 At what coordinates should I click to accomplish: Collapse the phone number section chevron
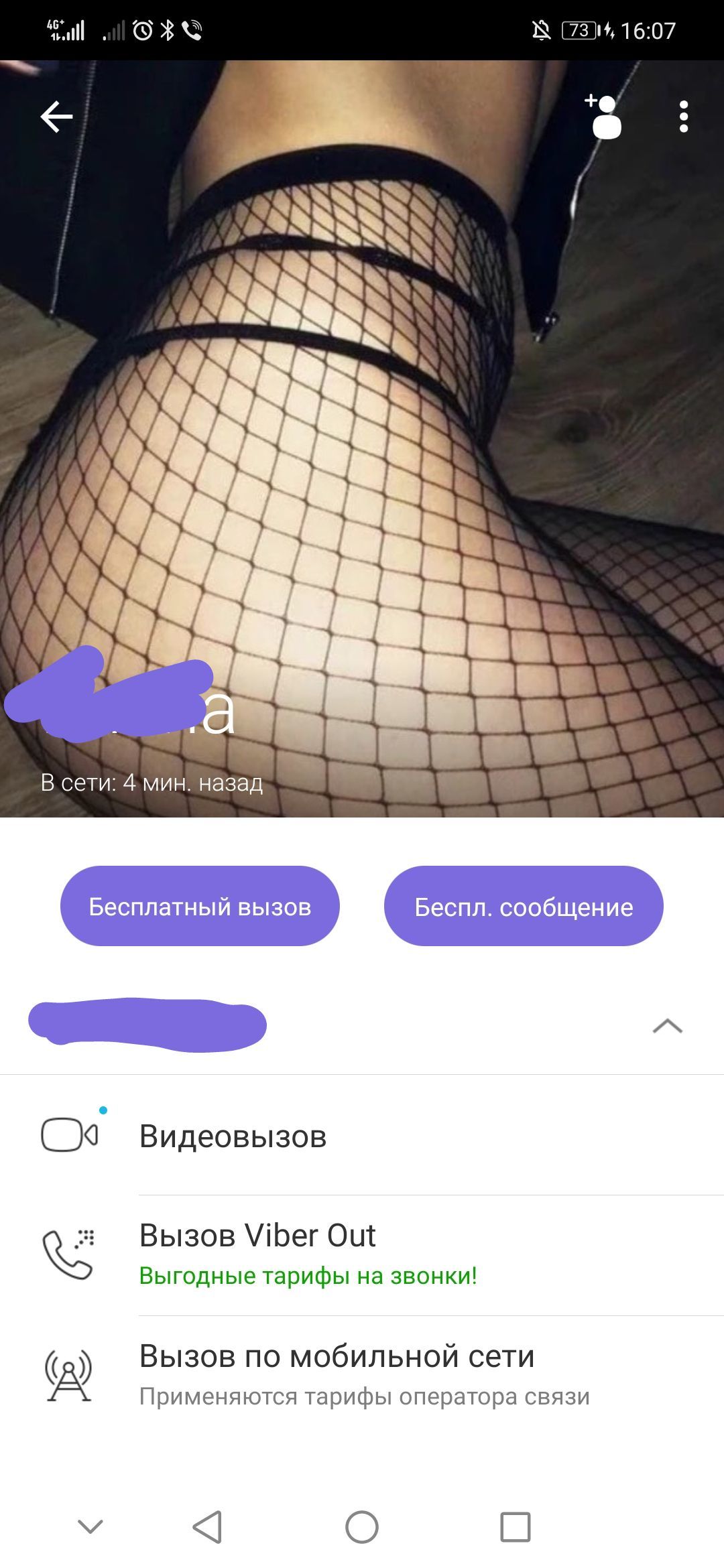667,1026
